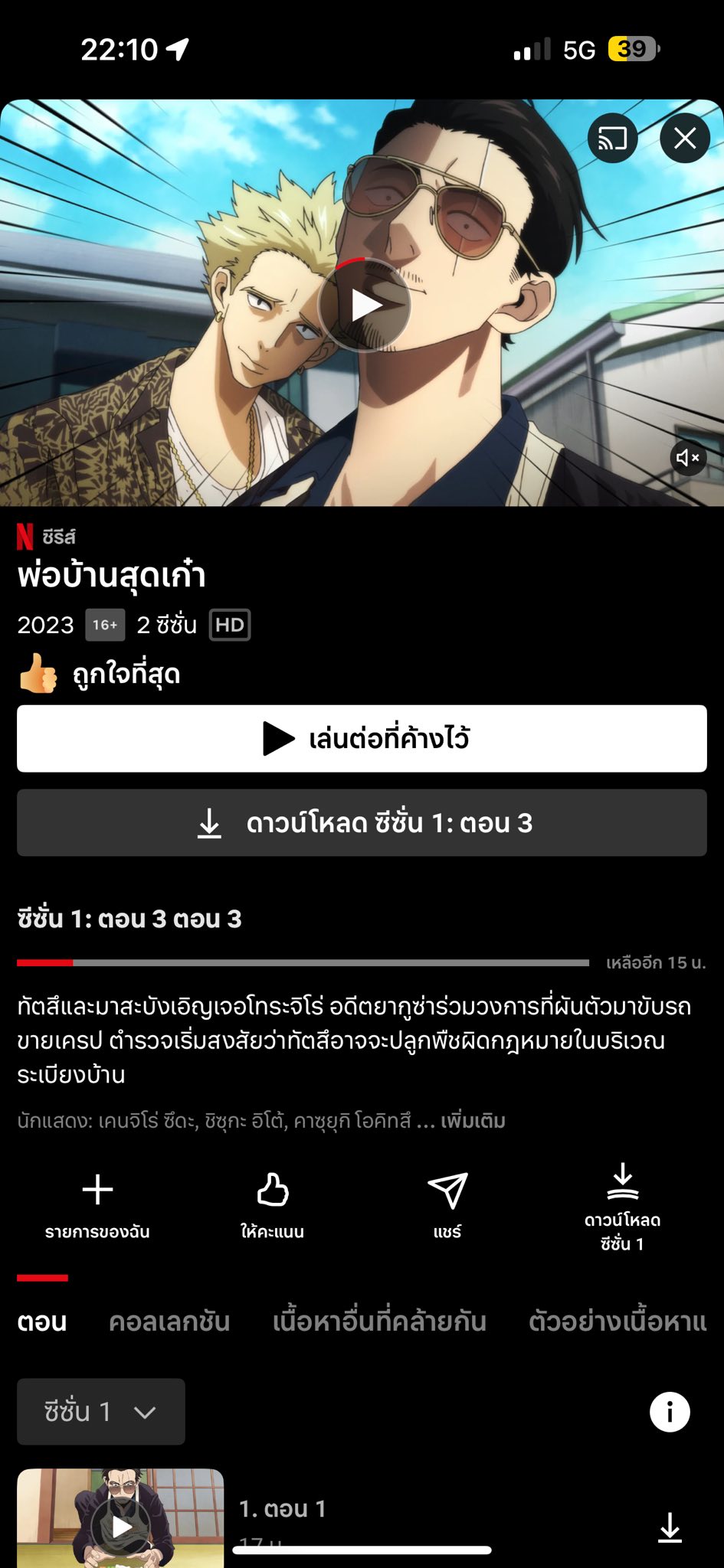Screen dimensions: 724x1568
Task: Open the ตัวอย่างเนื้อหา tab
Action: (617, 1321)
